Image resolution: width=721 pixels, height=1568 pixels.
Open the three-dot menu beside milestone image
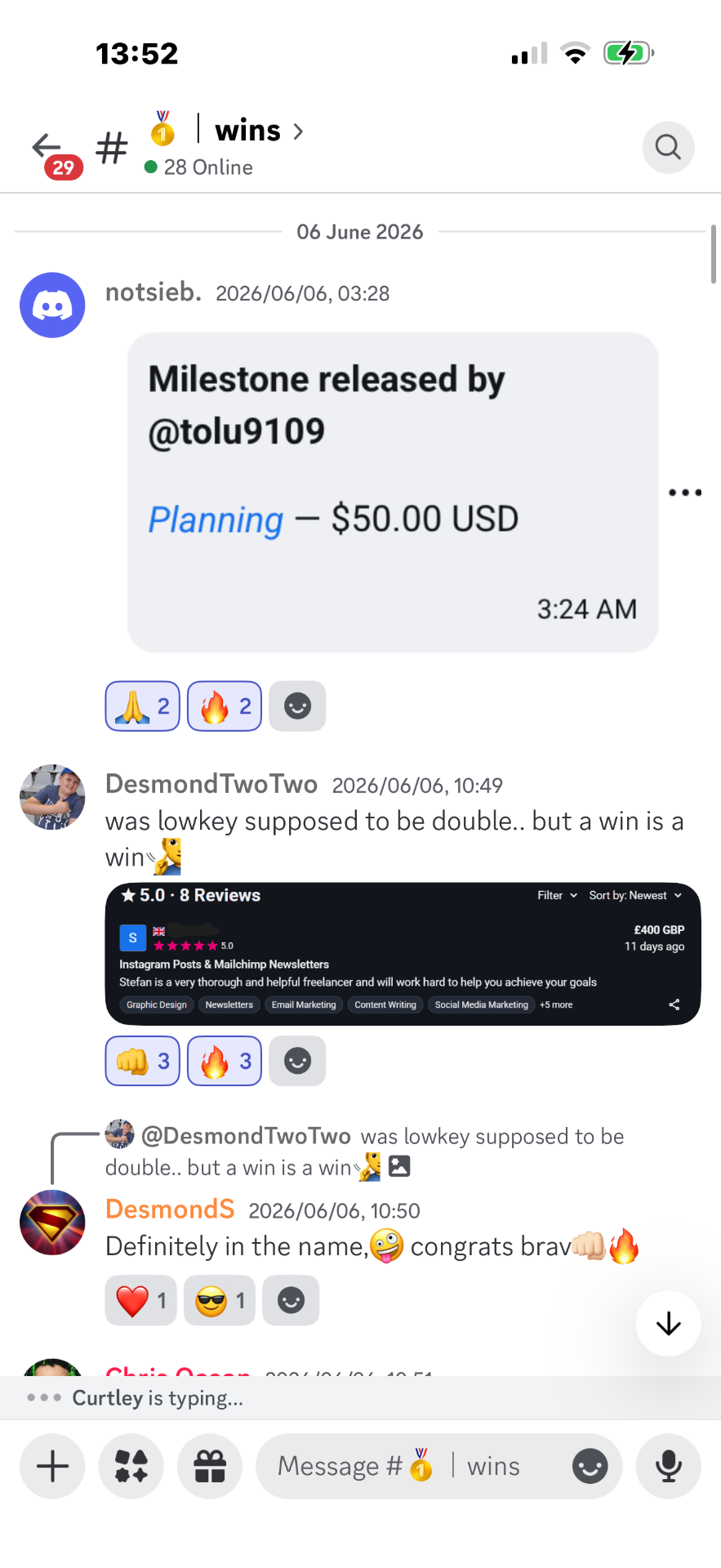(x=684, y=492)
